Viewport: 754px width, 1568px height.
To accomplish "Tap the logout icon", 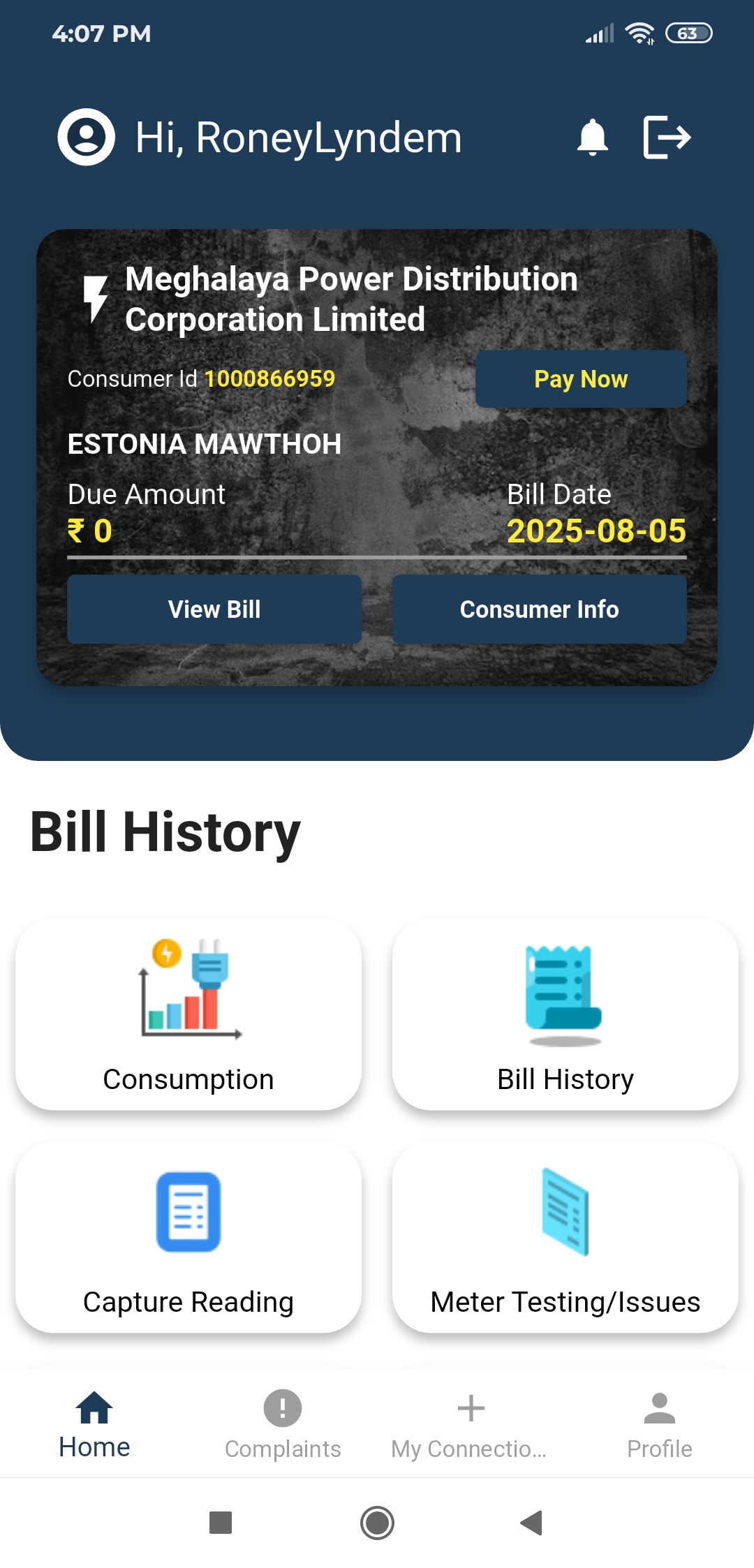I will (667, 138).
